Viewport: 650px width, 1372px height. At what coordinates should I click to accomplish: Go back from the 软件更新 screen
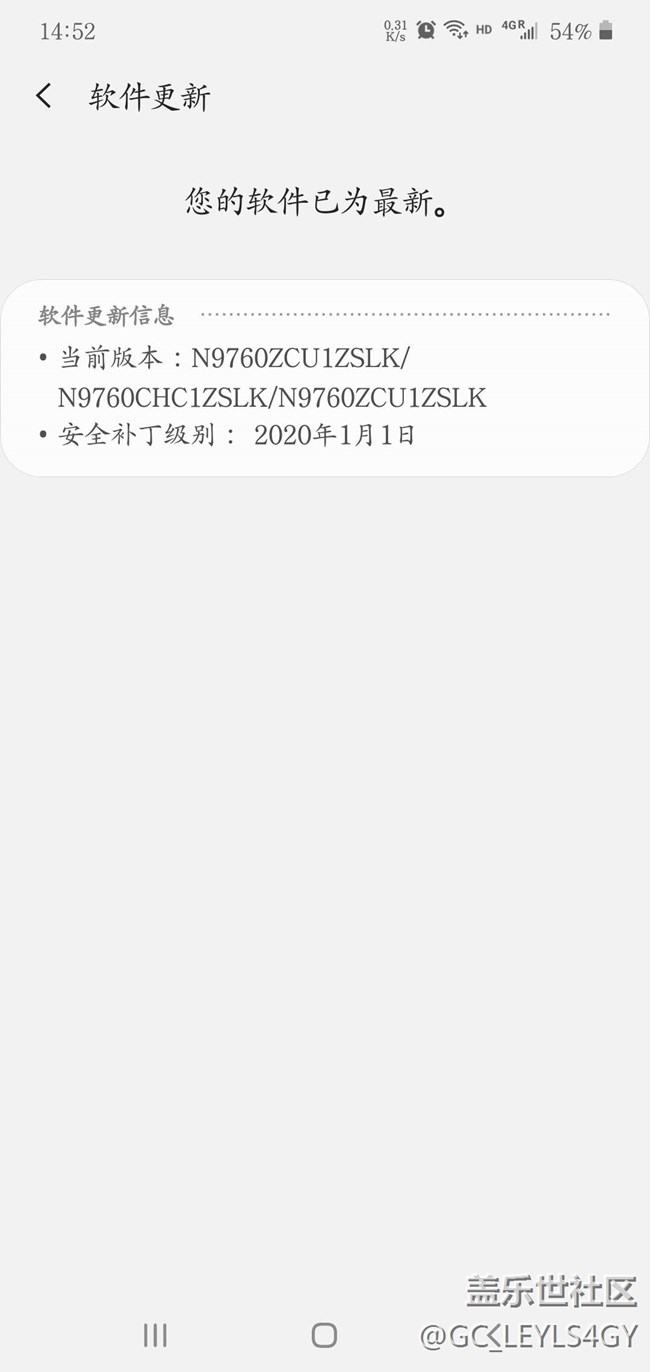43,96
